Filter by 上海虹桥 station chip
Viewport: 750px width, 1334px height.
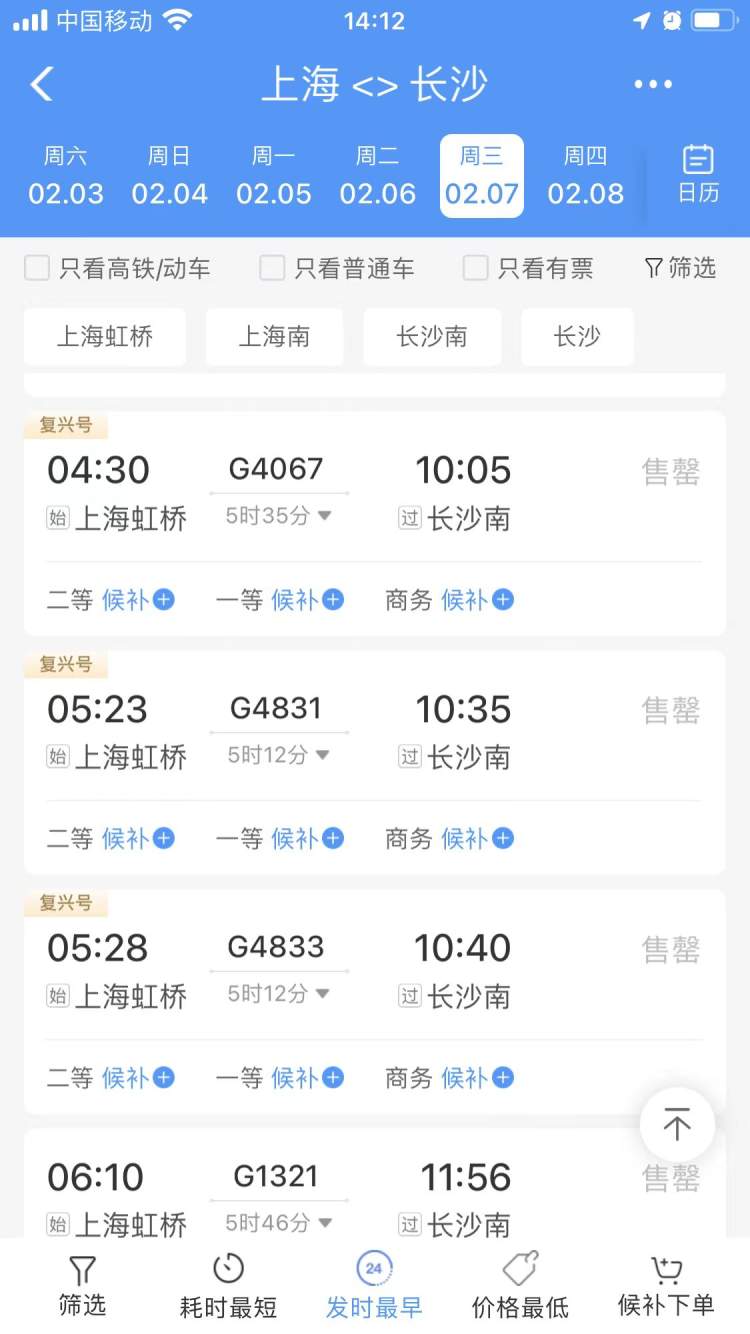(105, 337)
